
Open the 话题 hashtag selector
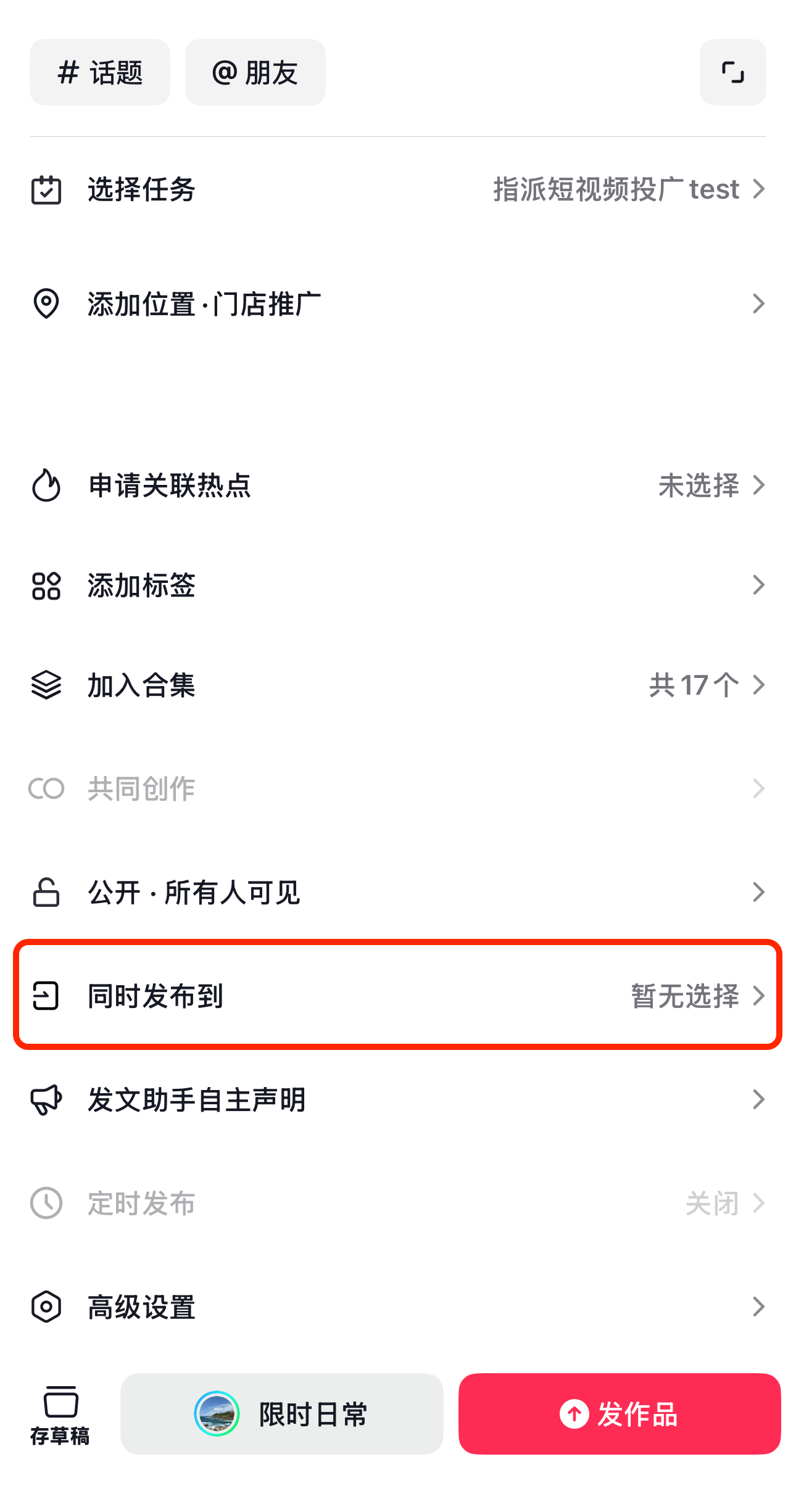coord(99,72)
